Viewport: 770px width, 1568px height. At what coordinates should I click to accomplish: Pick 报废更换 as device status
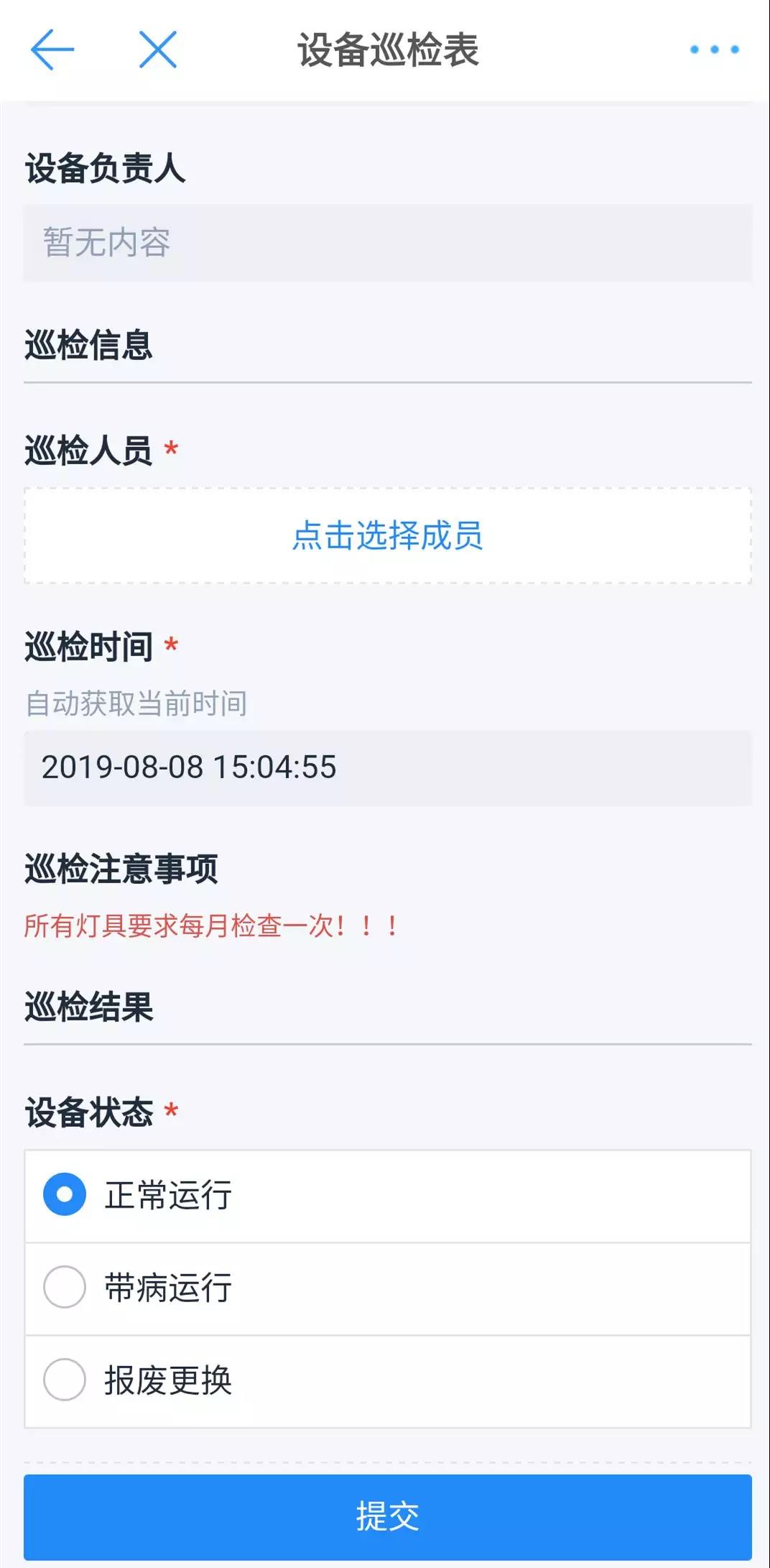388,1381
